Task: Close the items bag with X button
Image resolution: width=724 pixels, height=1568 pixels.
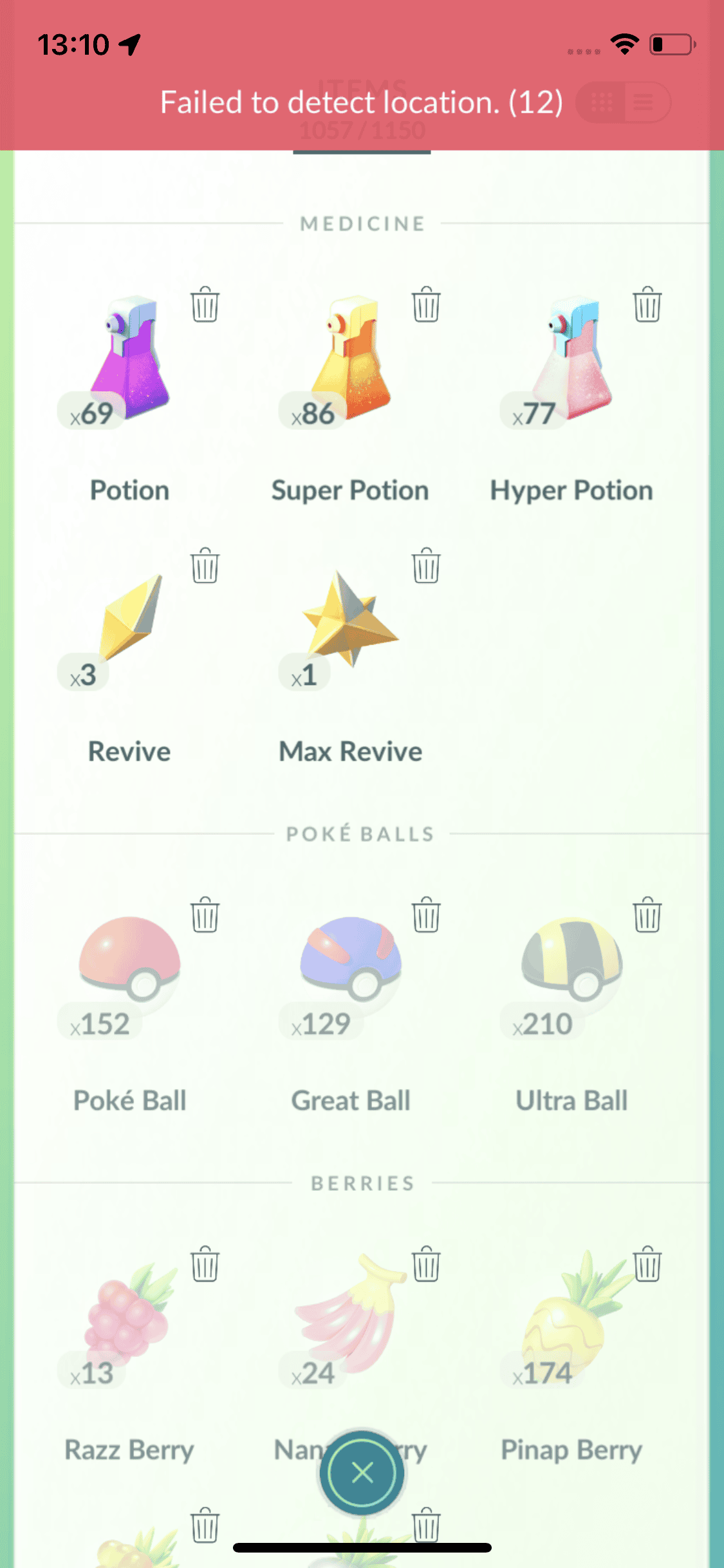Action: click(x=362, y=1472)
